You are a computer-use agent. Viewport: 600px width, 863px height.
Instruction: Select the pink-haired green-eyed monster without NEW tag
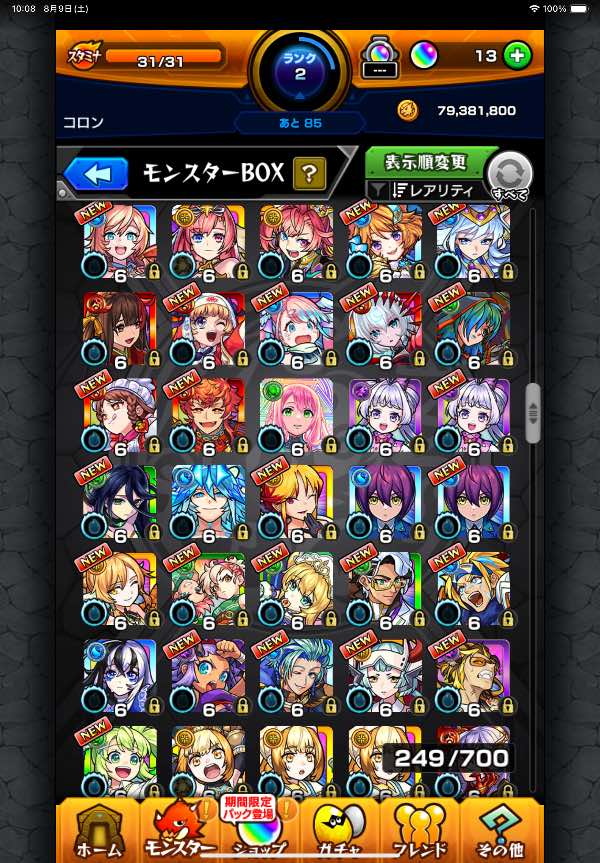point(296,415)
